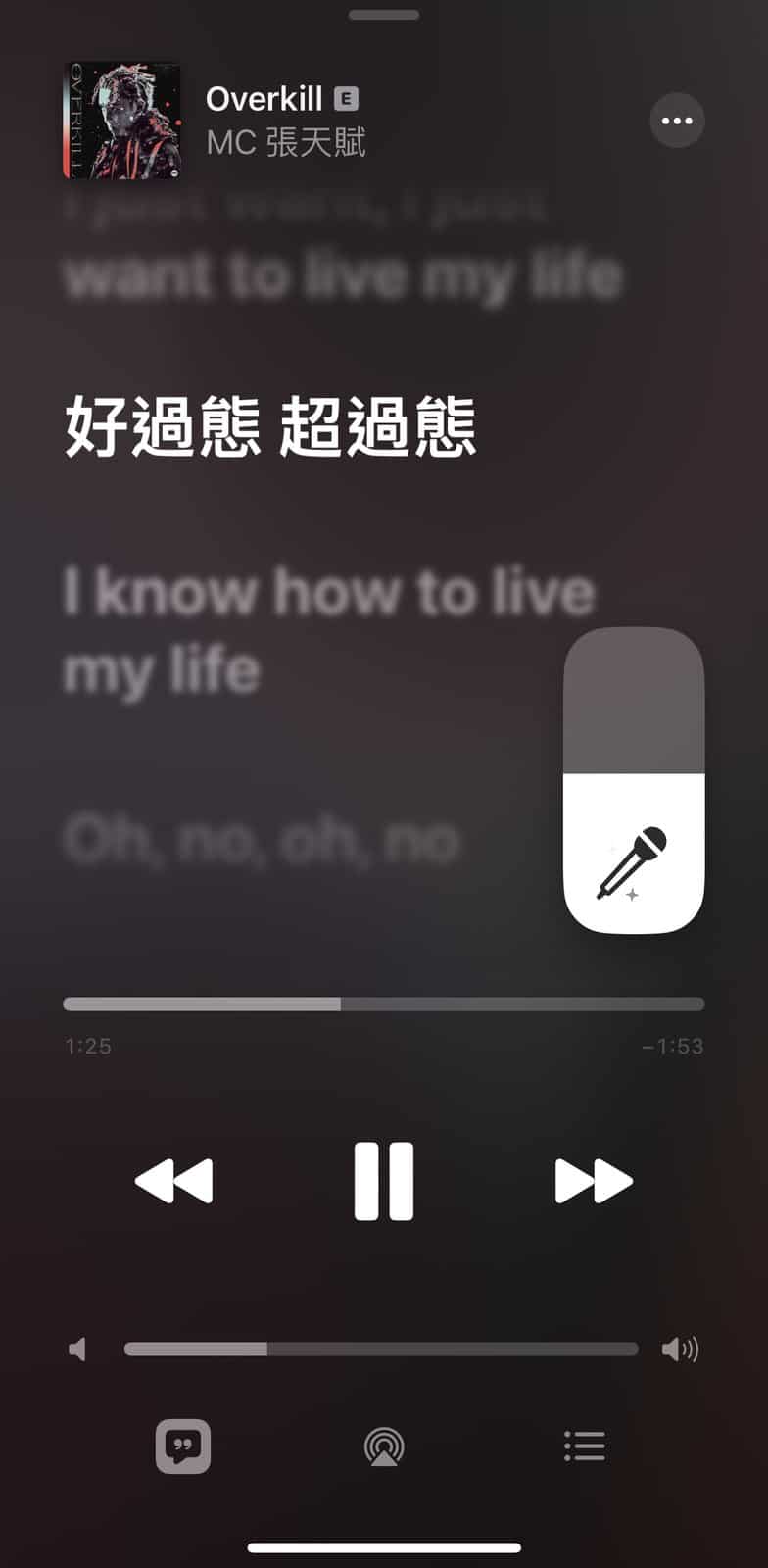Screen dimensions: 768x1568
Task: Open the more options menu for Overkill
Action: point(677,121)
